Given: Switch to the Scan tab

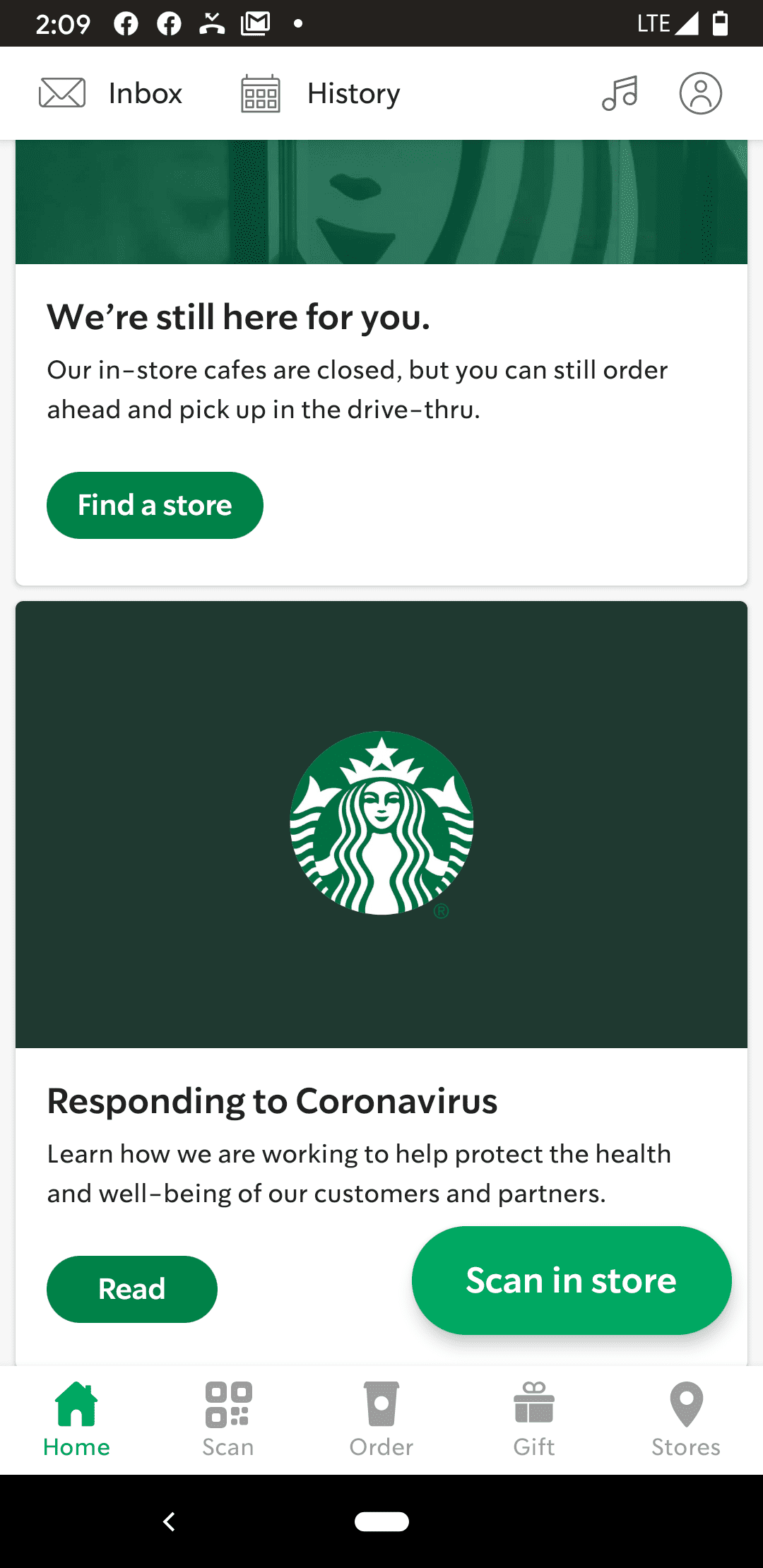Looking at the screenshot, I should (x=228, y=1420).
